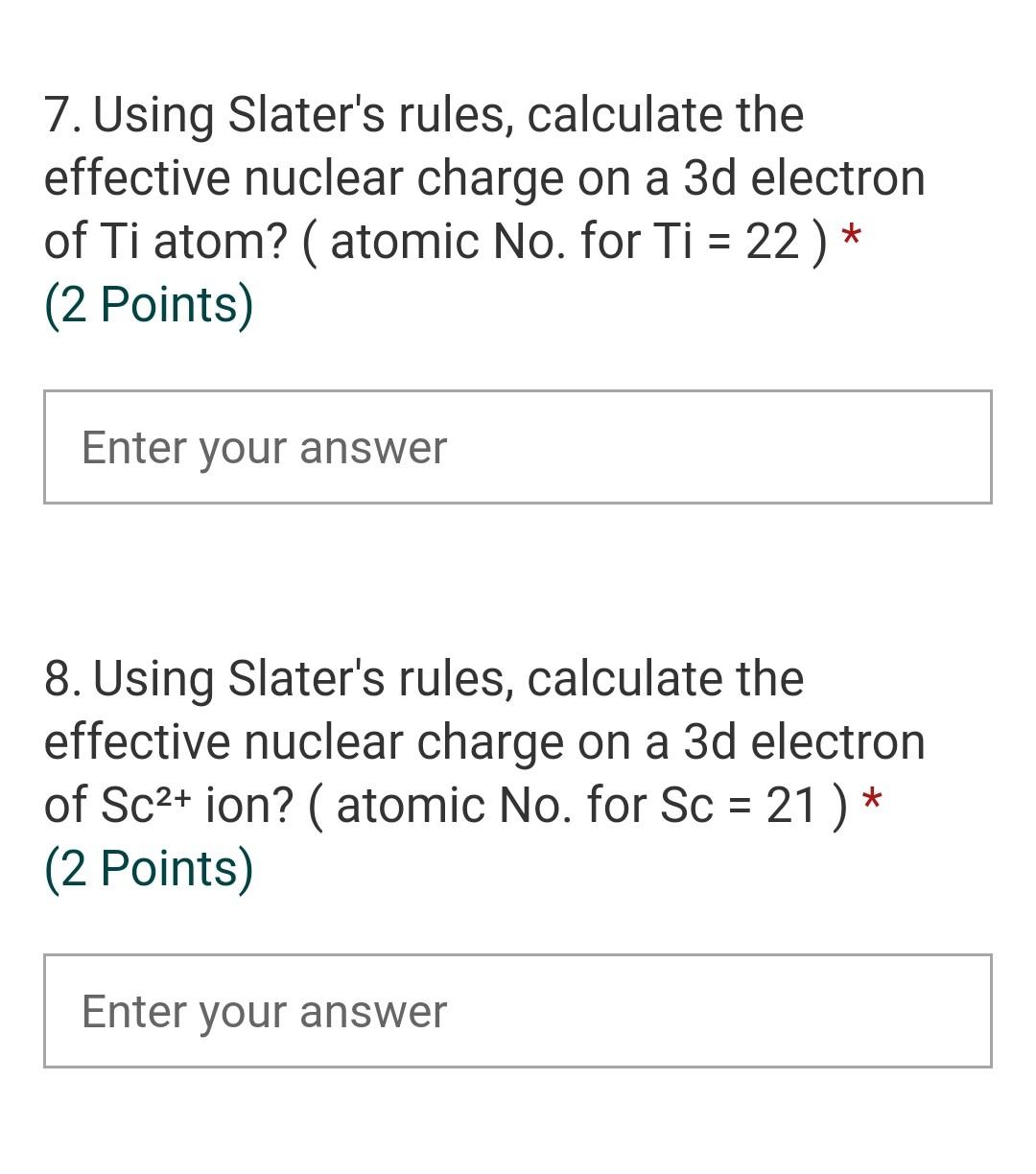Click the 'Sc = 21' text in question 8
The width and height of the screenshot is (1036, 1174).
point(739,804)
